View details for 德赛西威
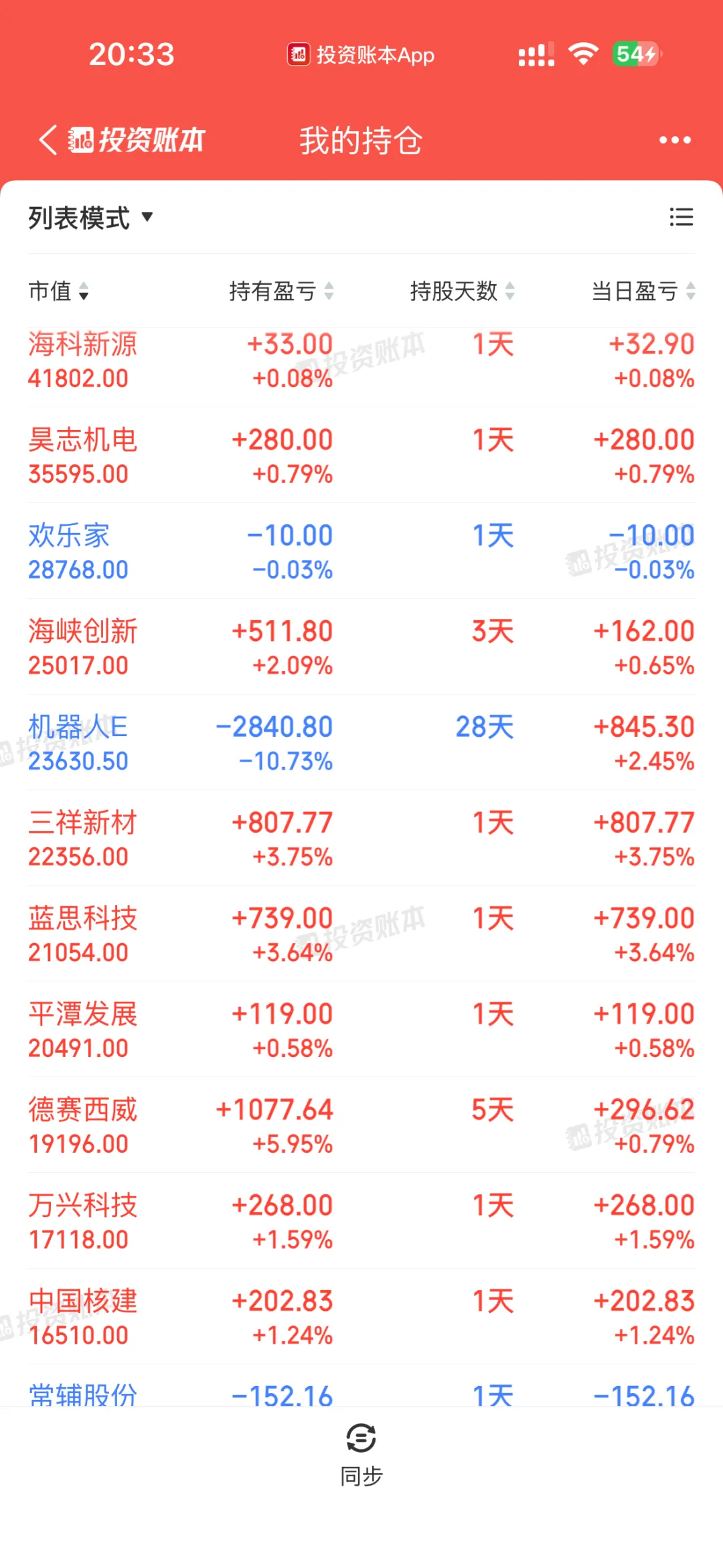Image resolution: width=723 pixels, height=1568 pixels. [361, 1126]
